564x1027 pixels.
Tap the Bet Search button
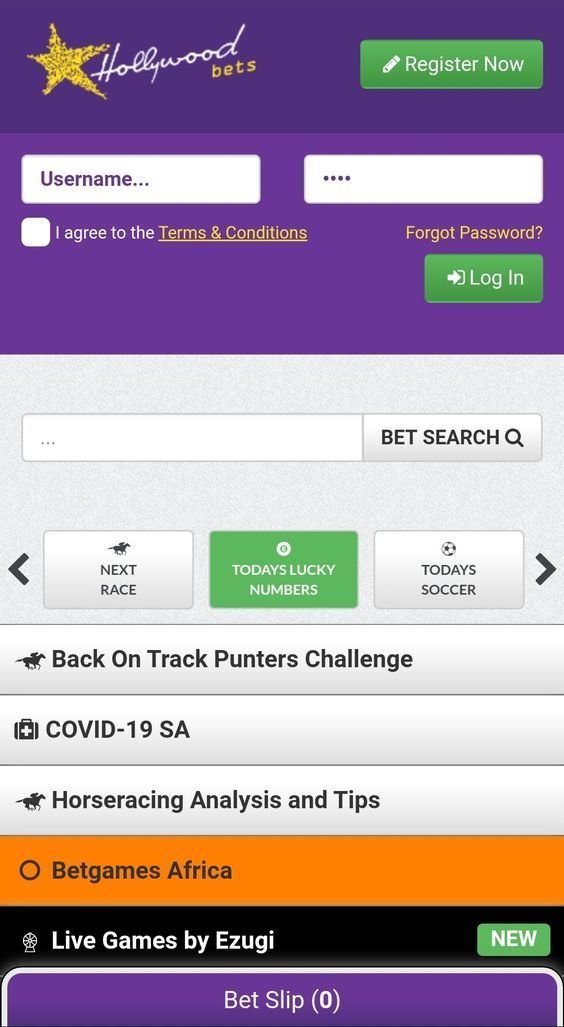452,438
